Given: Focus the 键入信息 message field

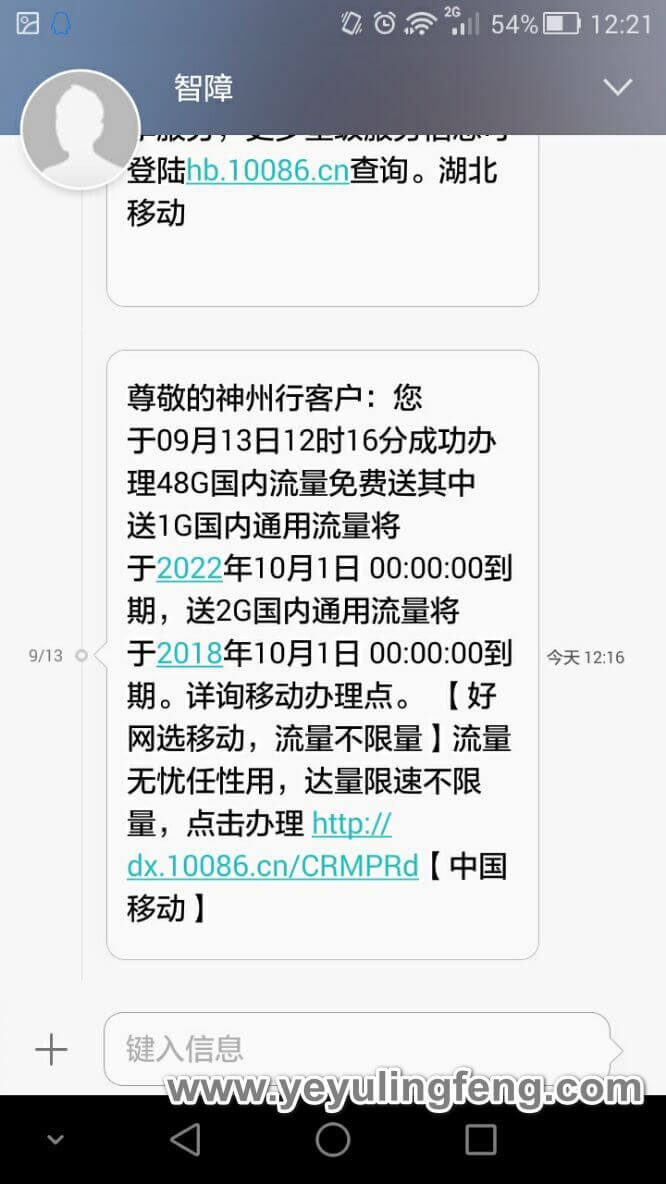Looking at the screenshot, I should tap(356, 1049).
